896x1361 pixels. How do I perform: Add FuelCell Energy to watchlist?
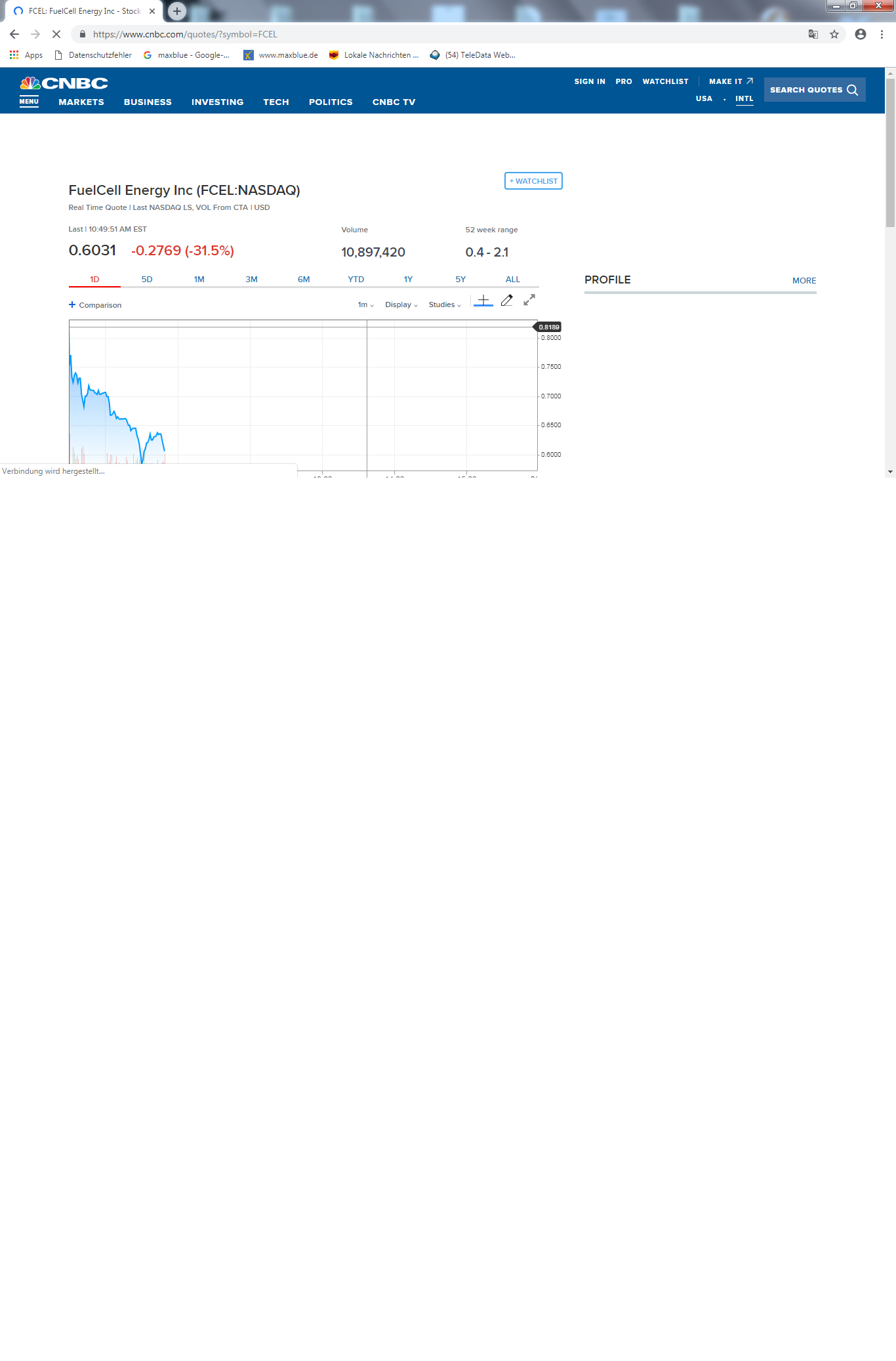(x=533, y=181)
